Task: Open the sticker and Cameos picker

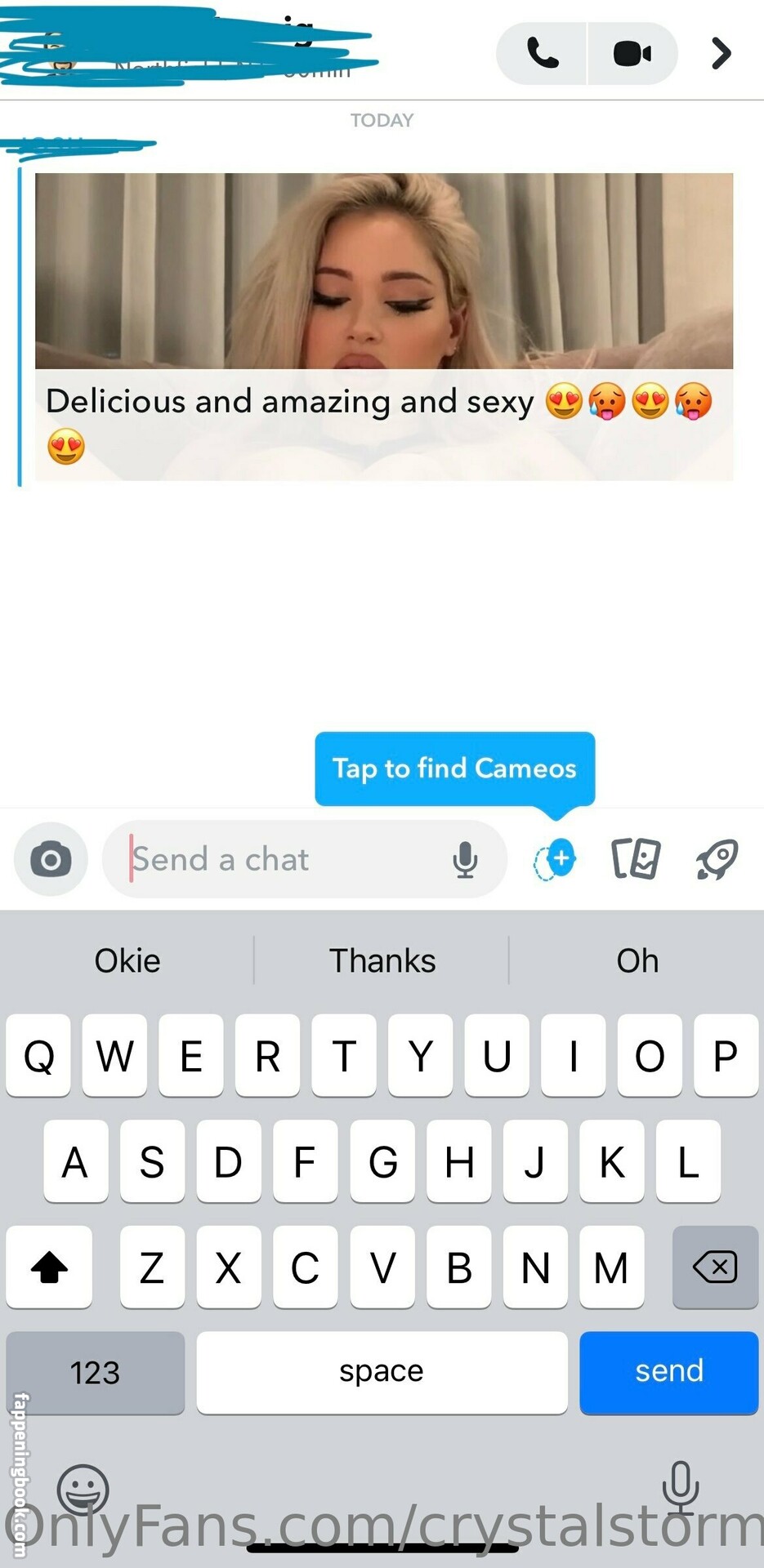Action: tap(556, 860)
